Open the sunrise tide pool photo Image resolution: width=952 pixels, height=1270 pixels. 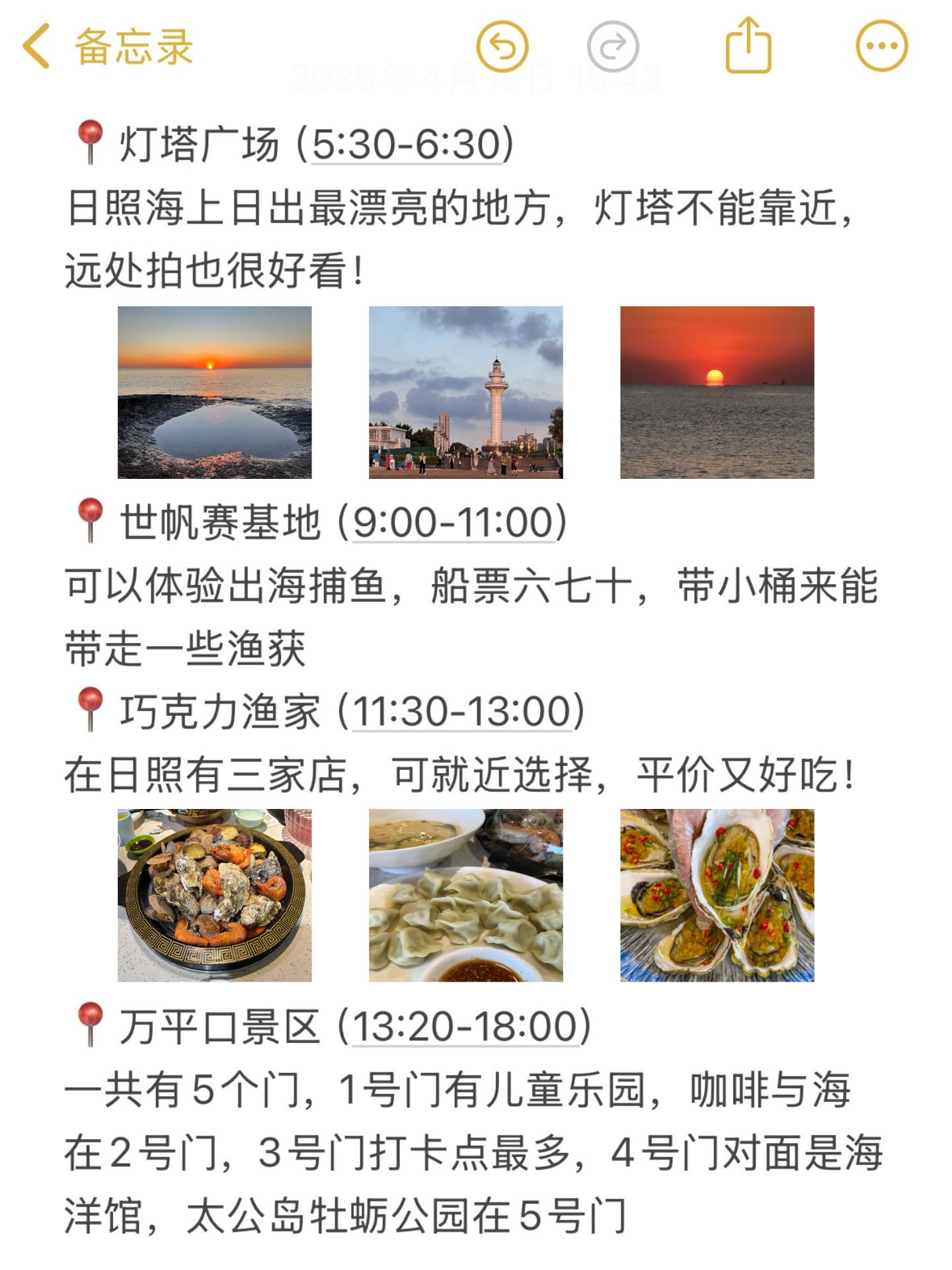coord(214,392)
